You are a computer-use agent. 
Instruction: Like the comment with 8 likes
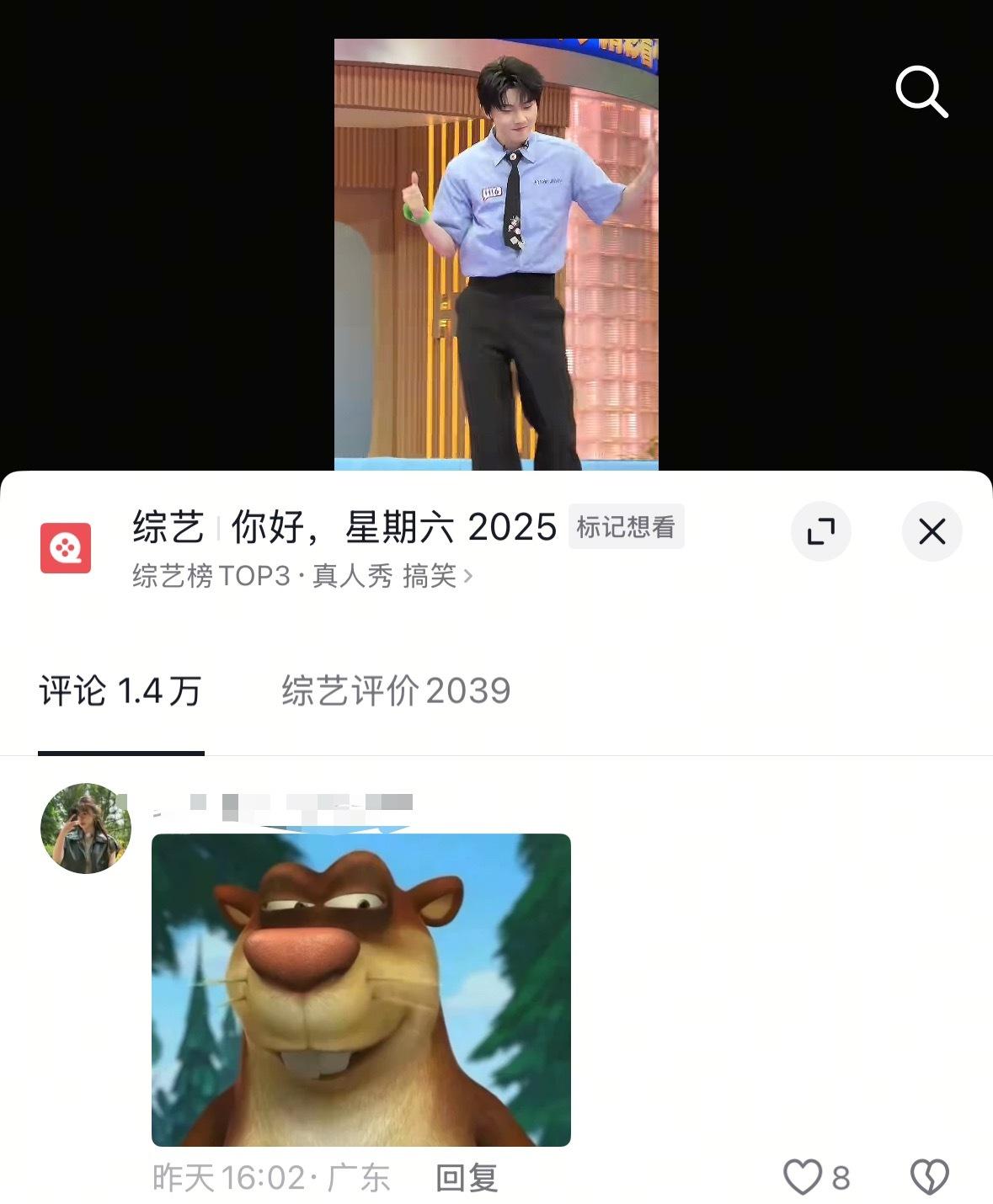(803, 1177)
